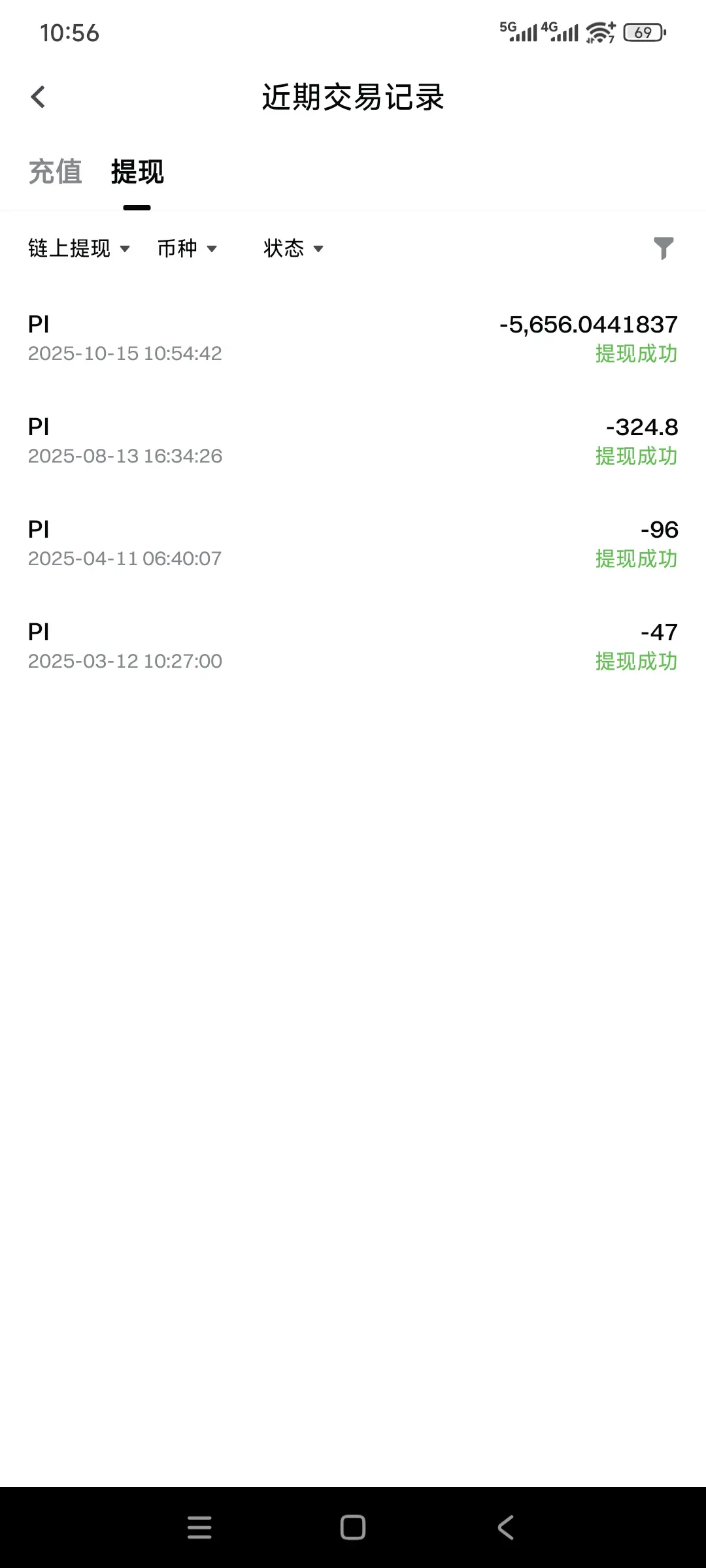Select the 提现 tab
Screen dimensions: 706x1568
click(137, 172)
